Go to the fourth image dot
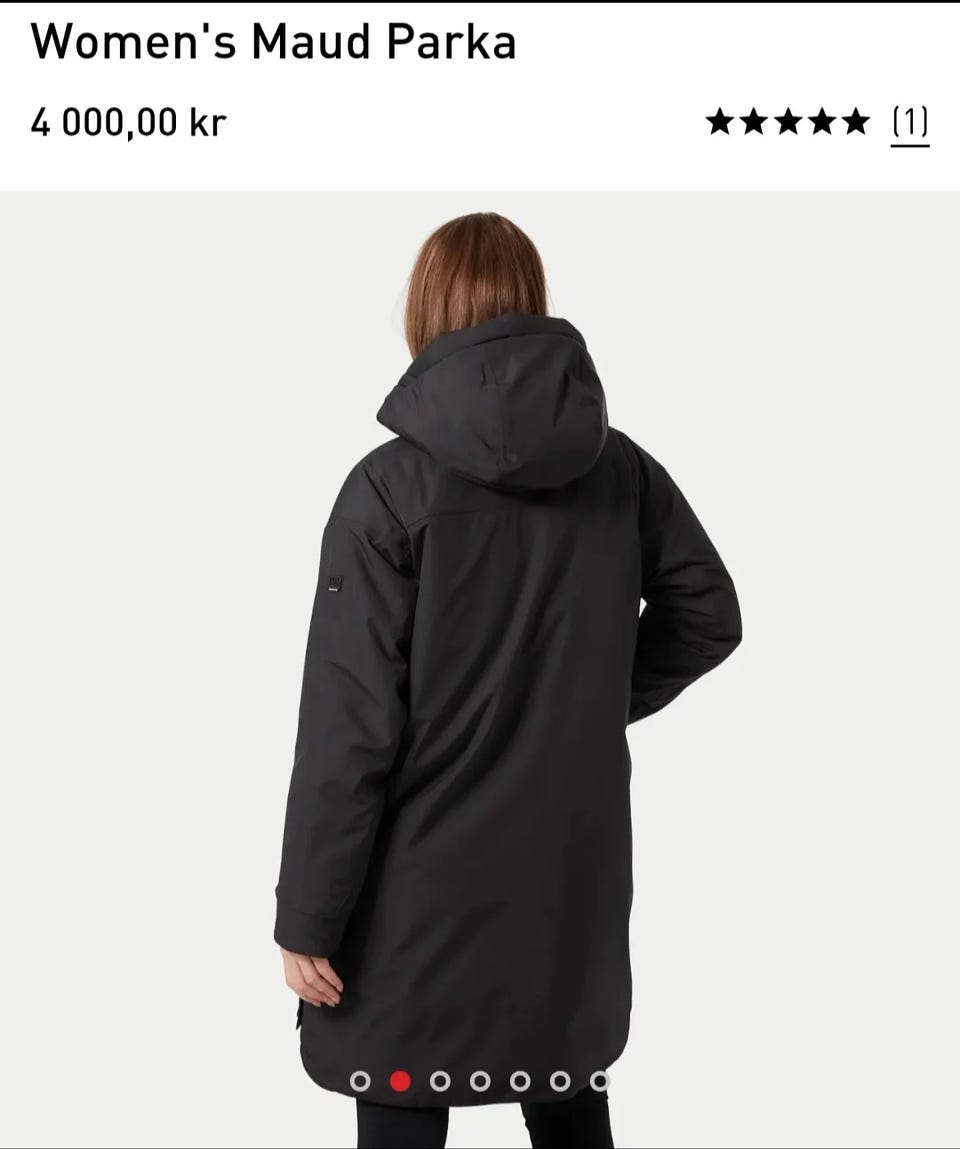This screenshot has height=1149, width=960. click(x=480, y=1081)
